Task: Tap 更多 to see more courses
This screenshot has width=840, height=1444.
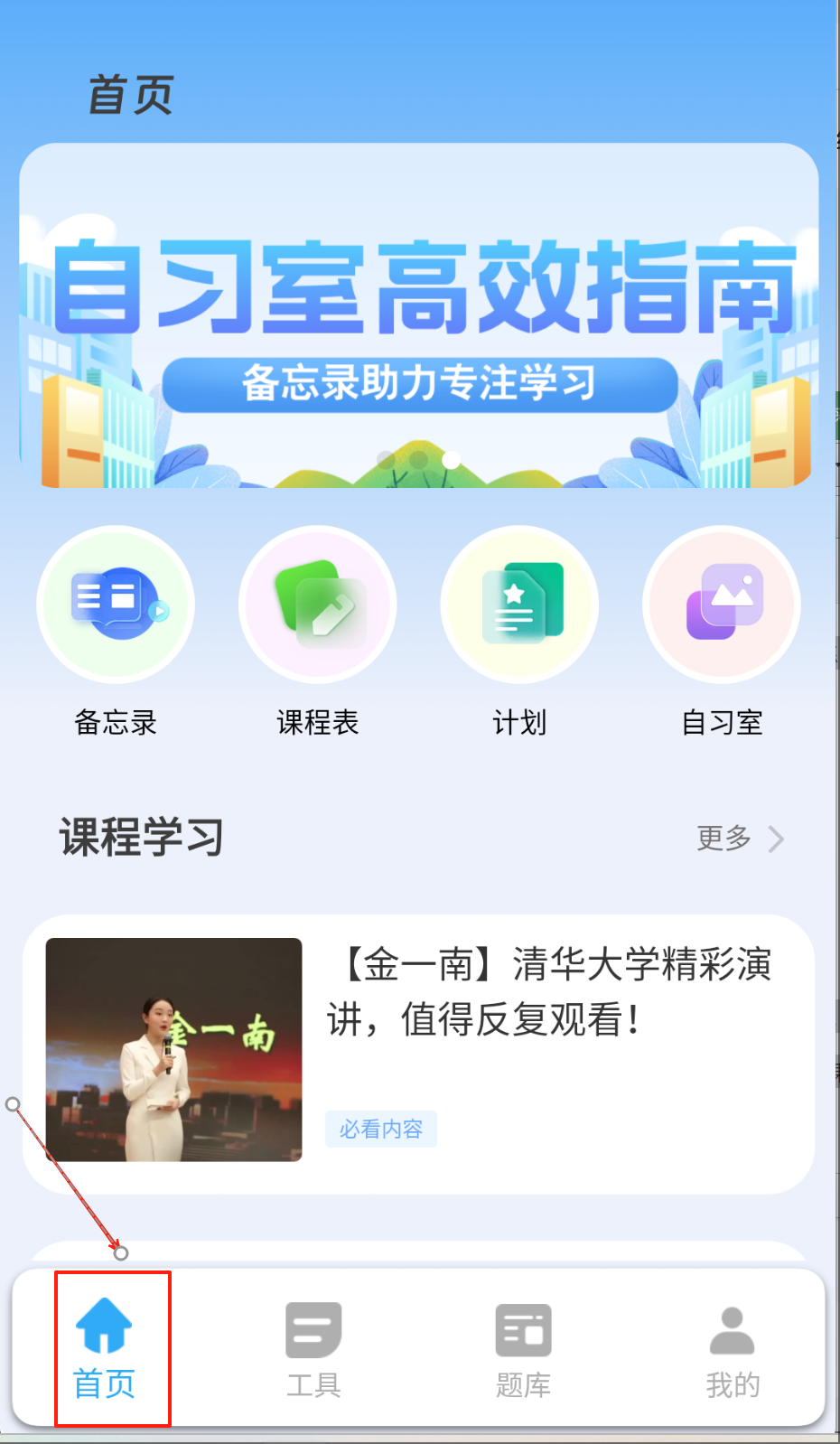Action: (740, 839)
